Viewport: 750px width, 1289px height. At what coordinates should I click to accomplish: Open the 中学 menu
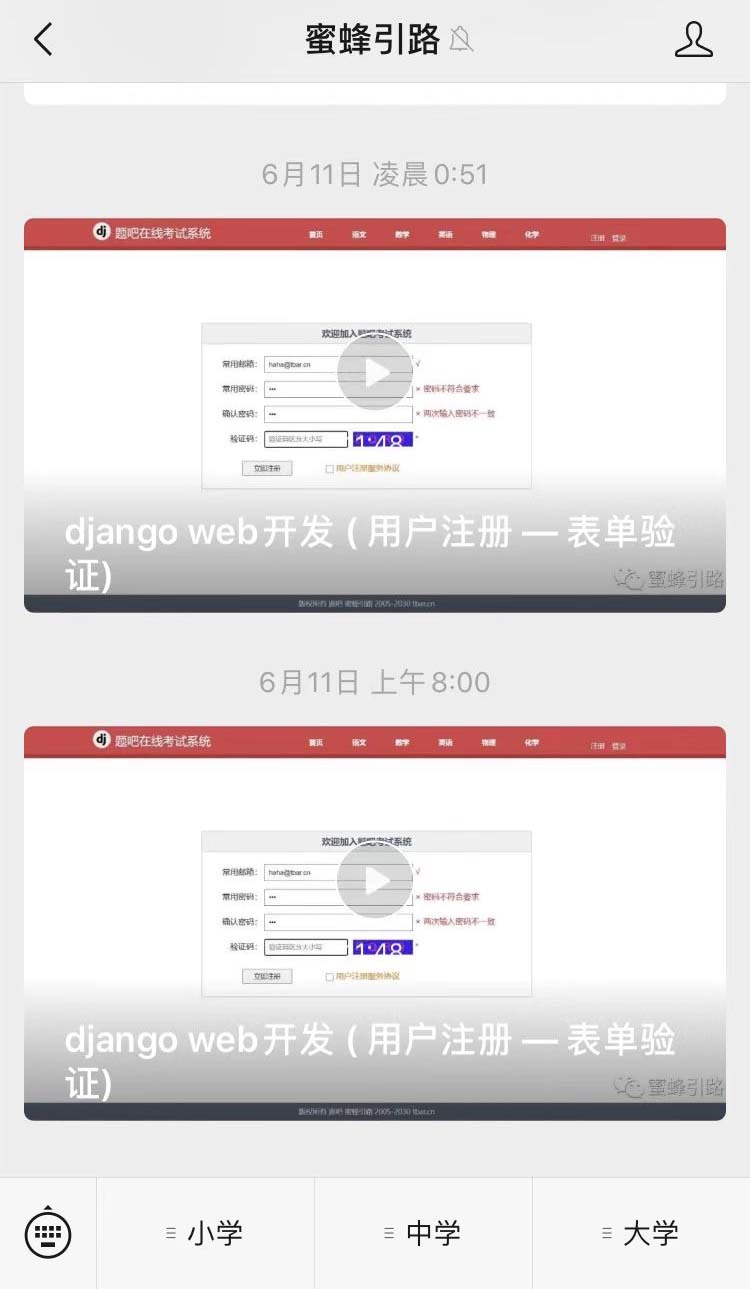coord(423,1233)
